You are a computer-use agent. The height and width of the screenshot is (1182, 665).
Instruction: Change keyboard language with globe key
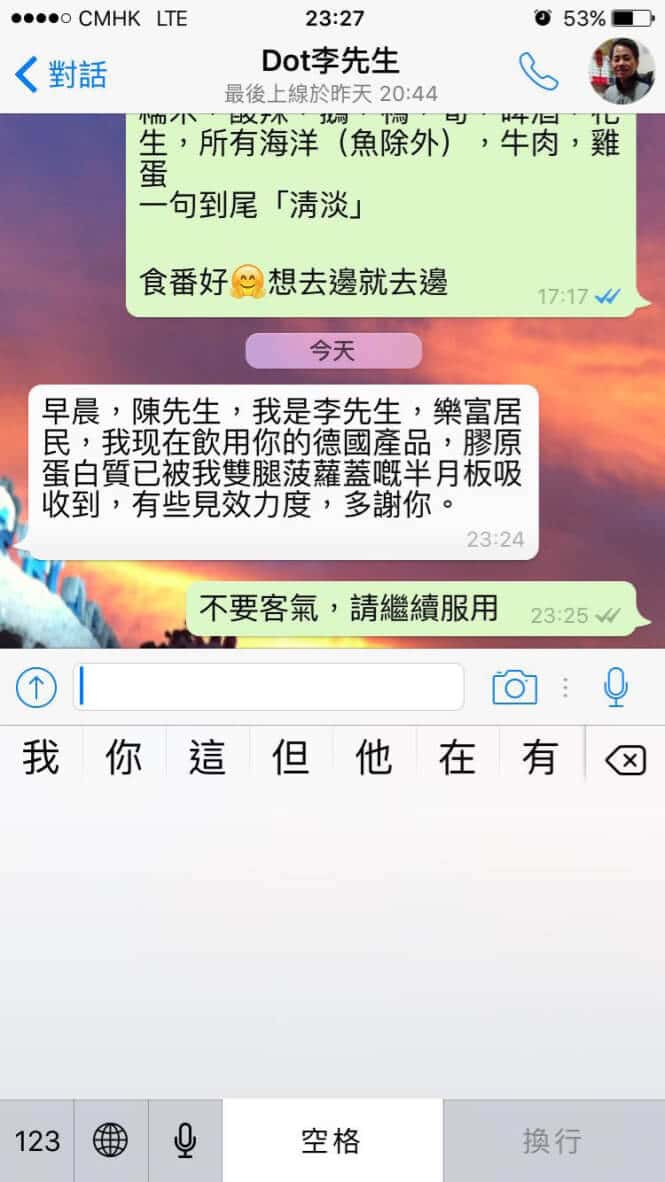[x=111, y=1141]
